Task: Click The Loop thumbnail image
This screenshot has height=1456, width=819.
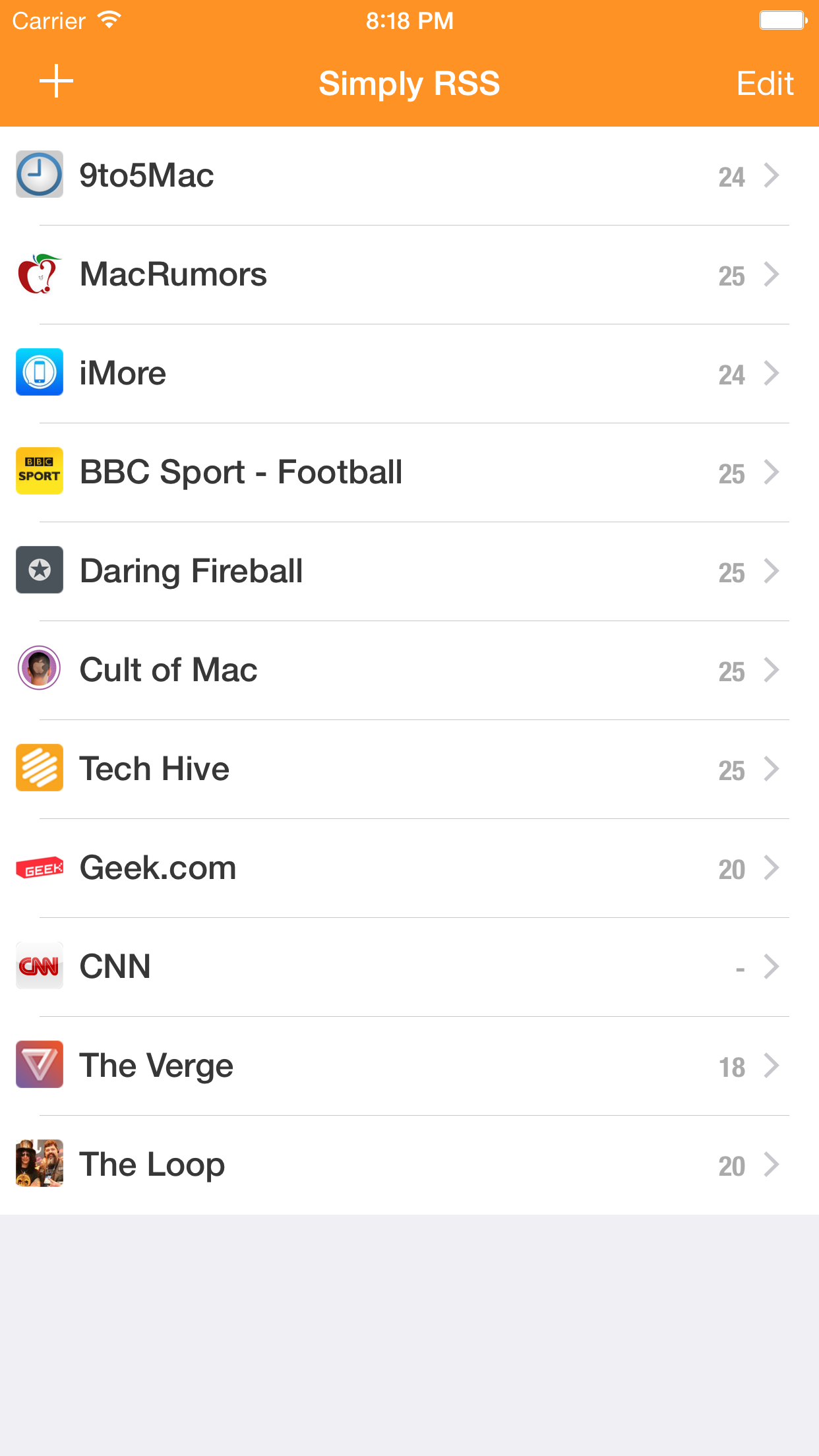Action: (39, 1163)
